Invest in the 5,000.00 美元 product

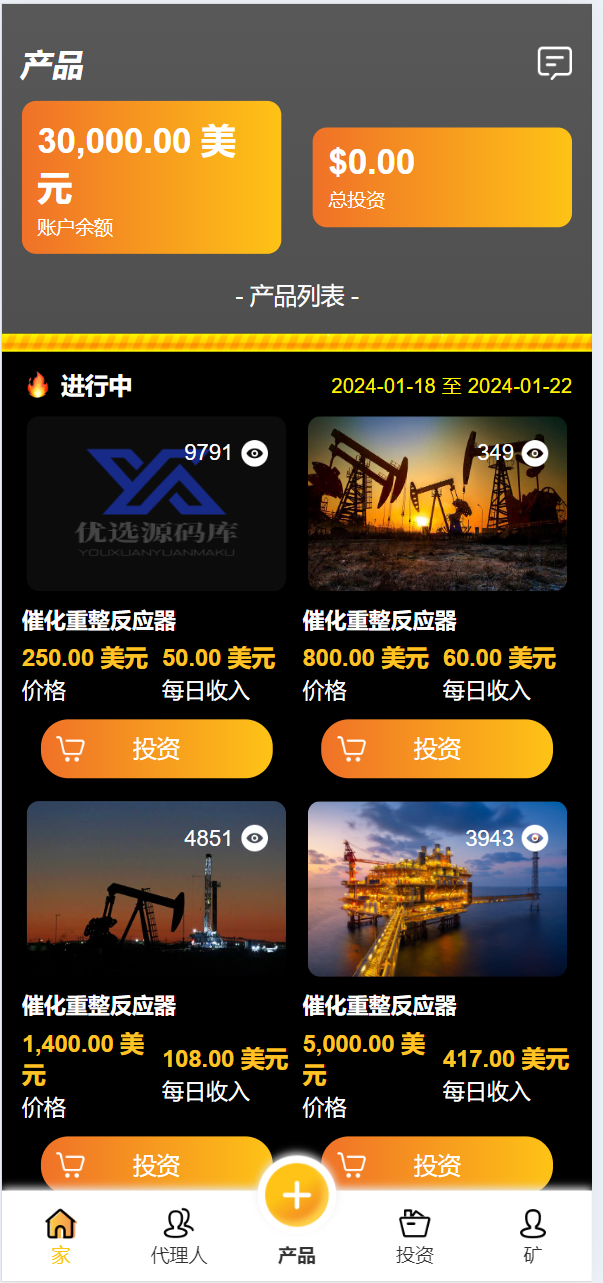(437, 1163)
